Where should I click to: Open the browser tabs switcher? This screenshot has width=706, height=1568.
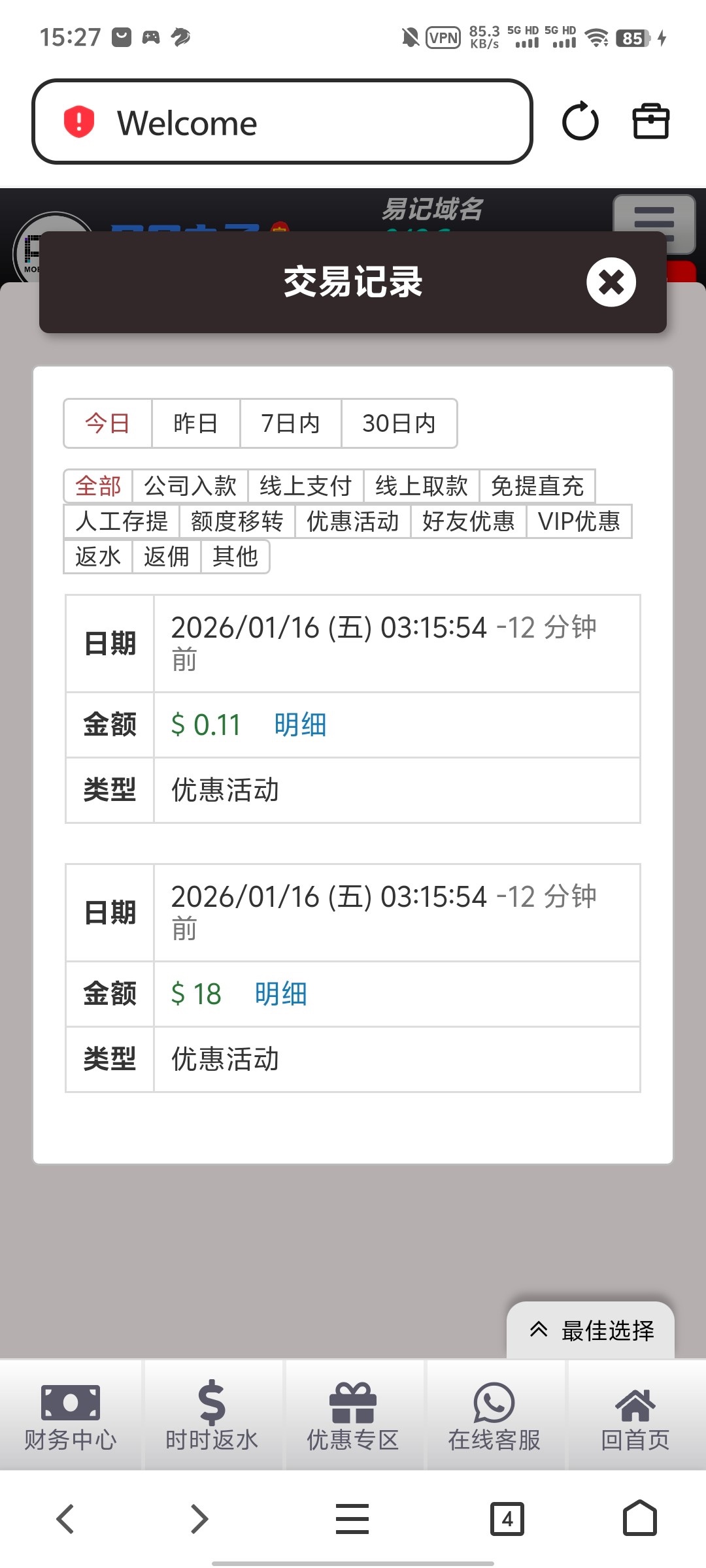point(507,1518)
